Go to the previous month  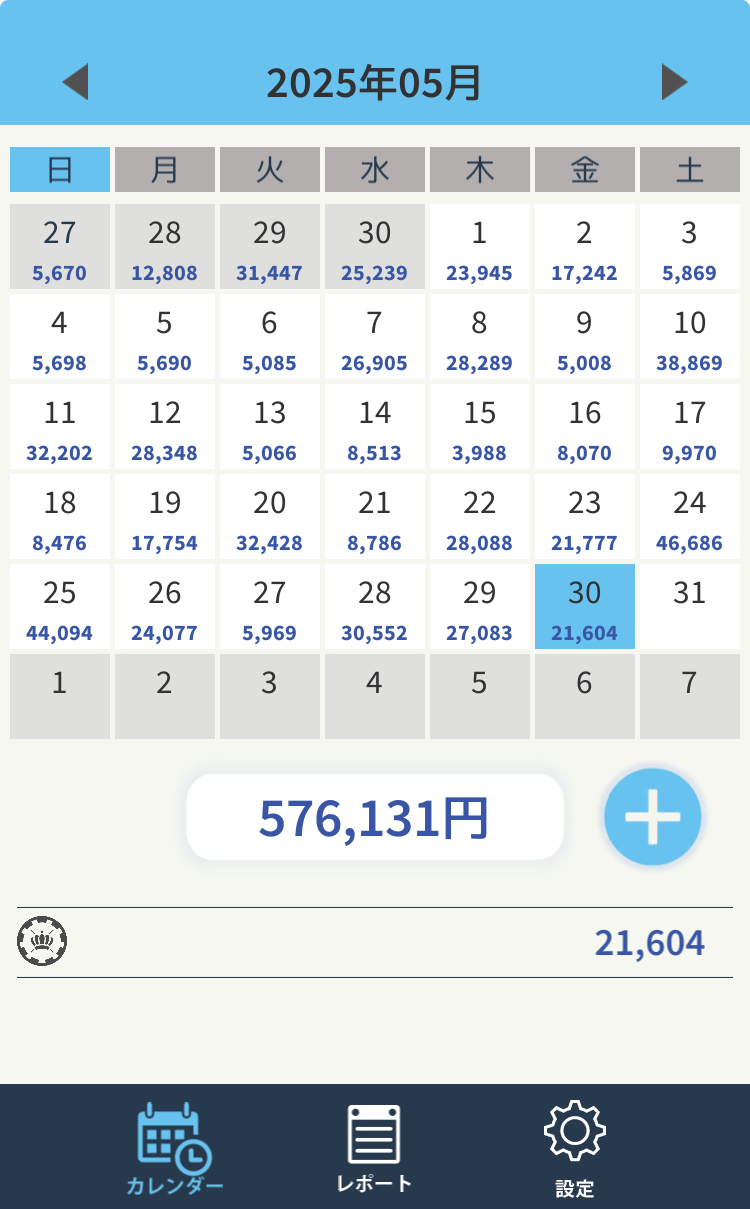pyautogui.click(x=75, y=82)
